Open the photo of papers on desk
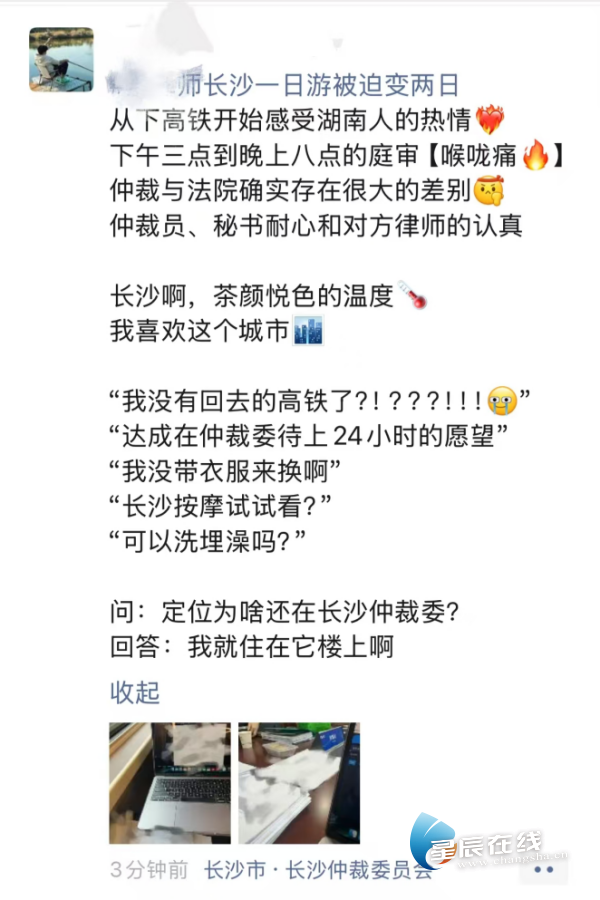600x900 pixels. (298, 783)
